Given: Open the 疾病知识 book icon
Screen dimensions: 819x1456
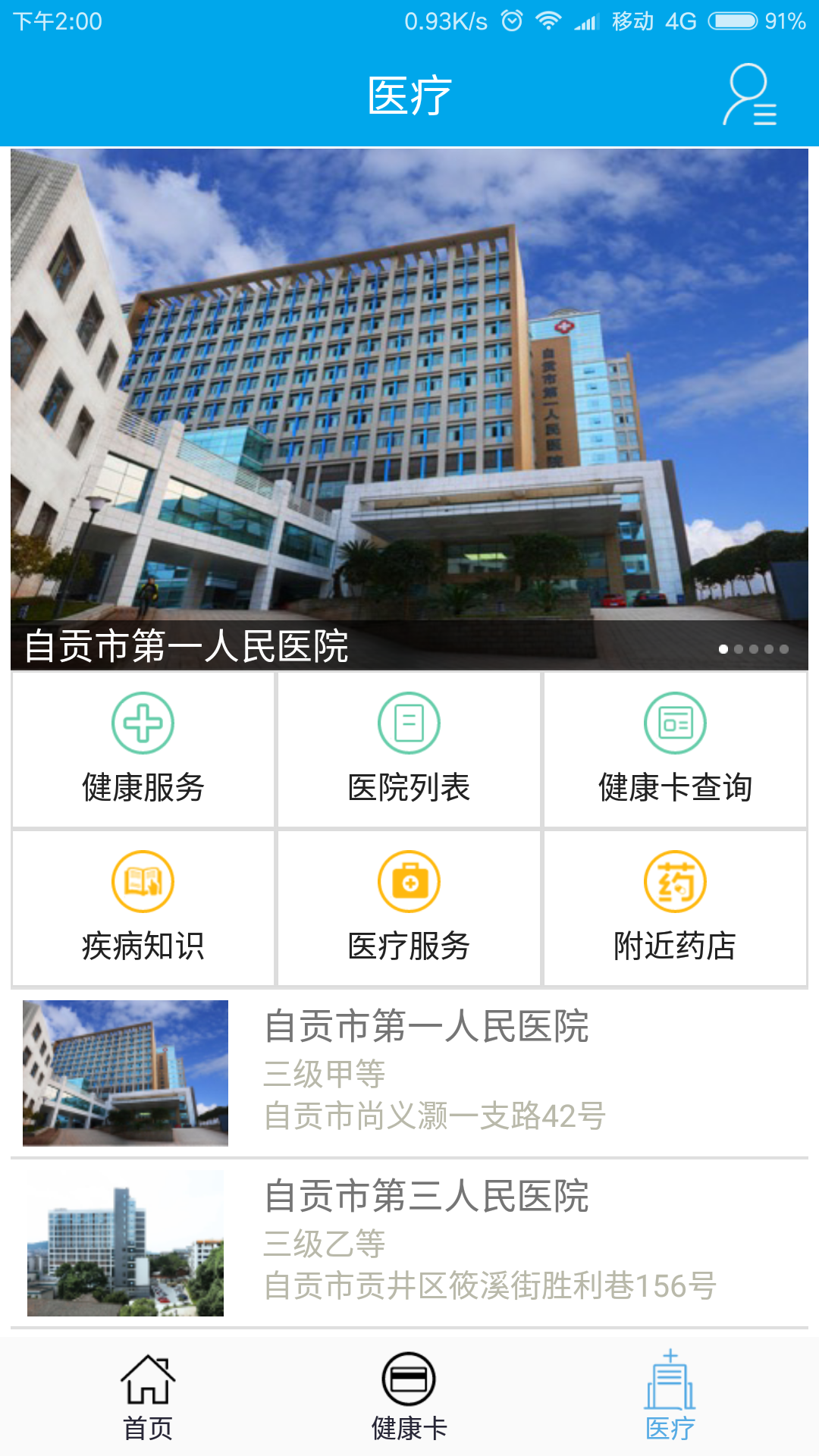Looking at the screenshot, I should 144,882.
